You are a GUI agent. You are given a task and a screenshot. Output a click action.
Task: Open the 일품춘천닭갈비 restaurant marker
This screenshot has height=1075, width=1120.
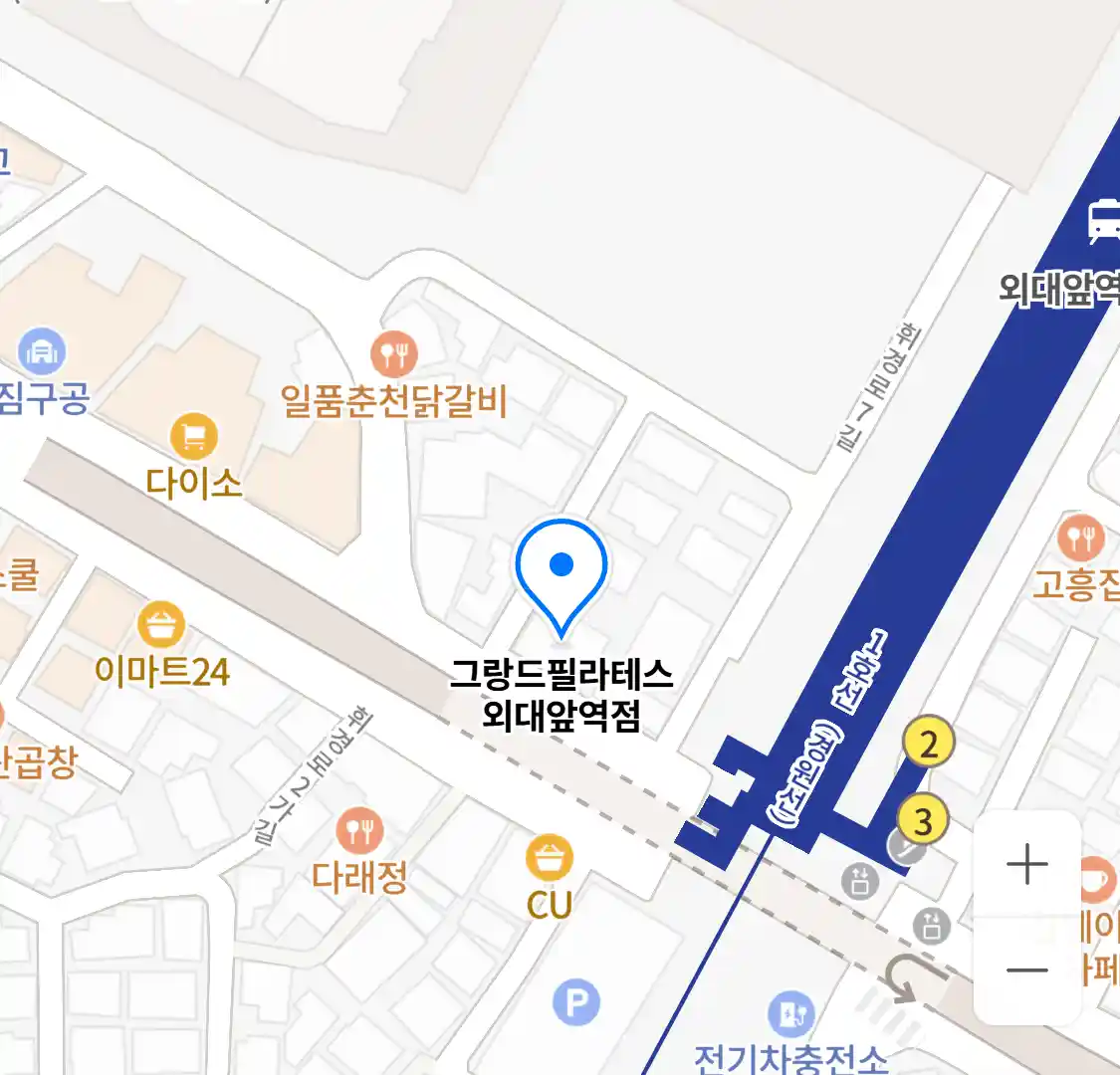point(394,352)
